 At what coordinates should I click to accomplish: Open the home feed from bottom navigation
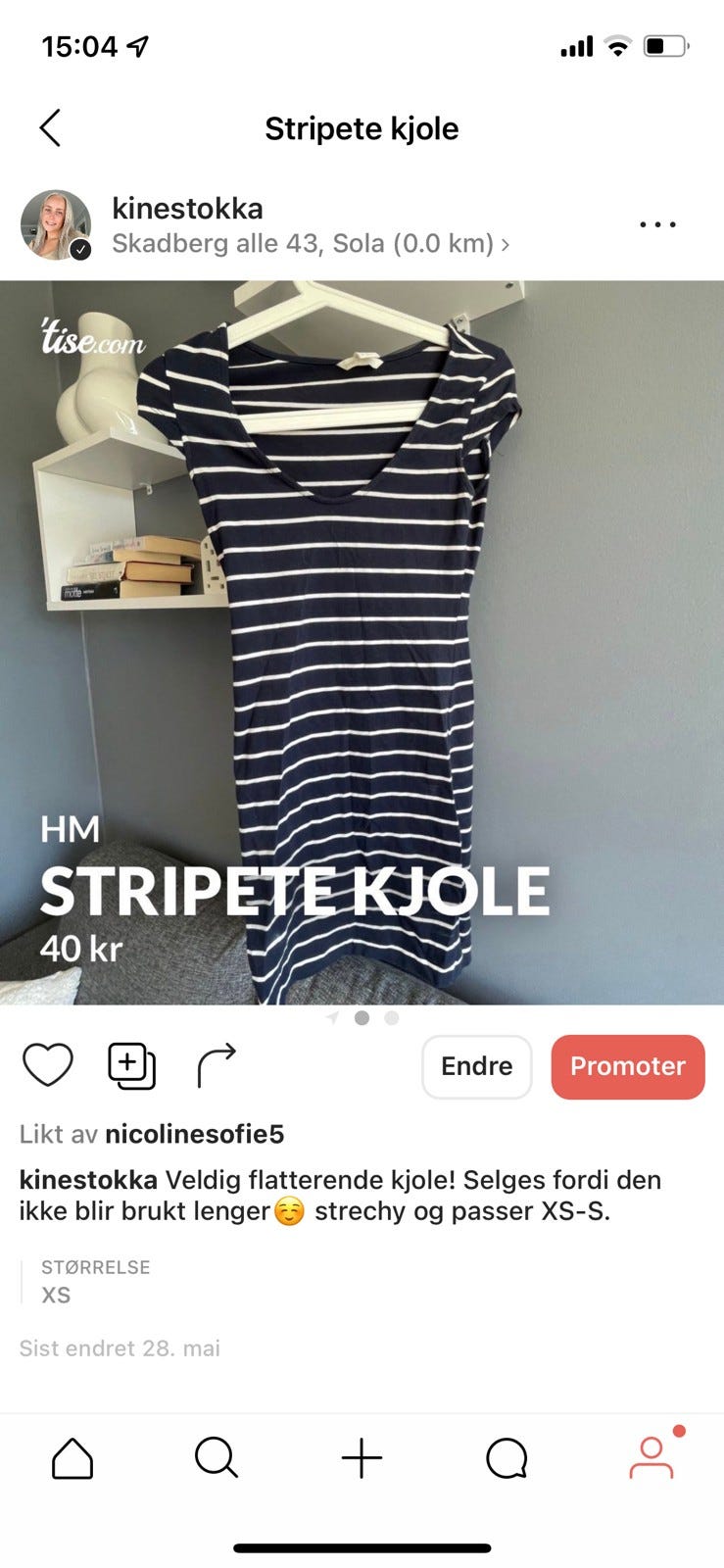coord(72,1457)
